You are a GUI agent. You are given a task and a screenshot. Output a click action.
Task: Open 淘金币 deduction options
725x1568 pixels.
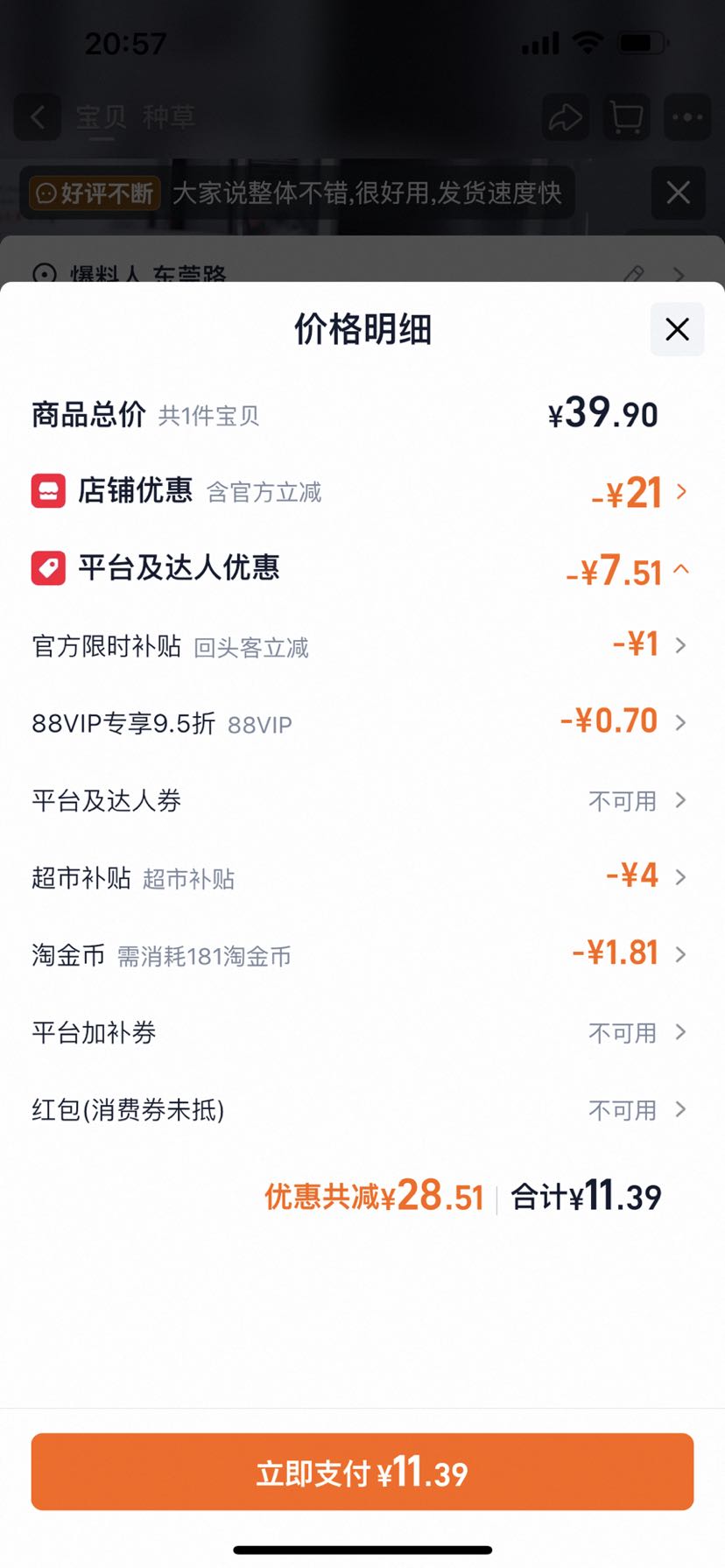point(362,954)
